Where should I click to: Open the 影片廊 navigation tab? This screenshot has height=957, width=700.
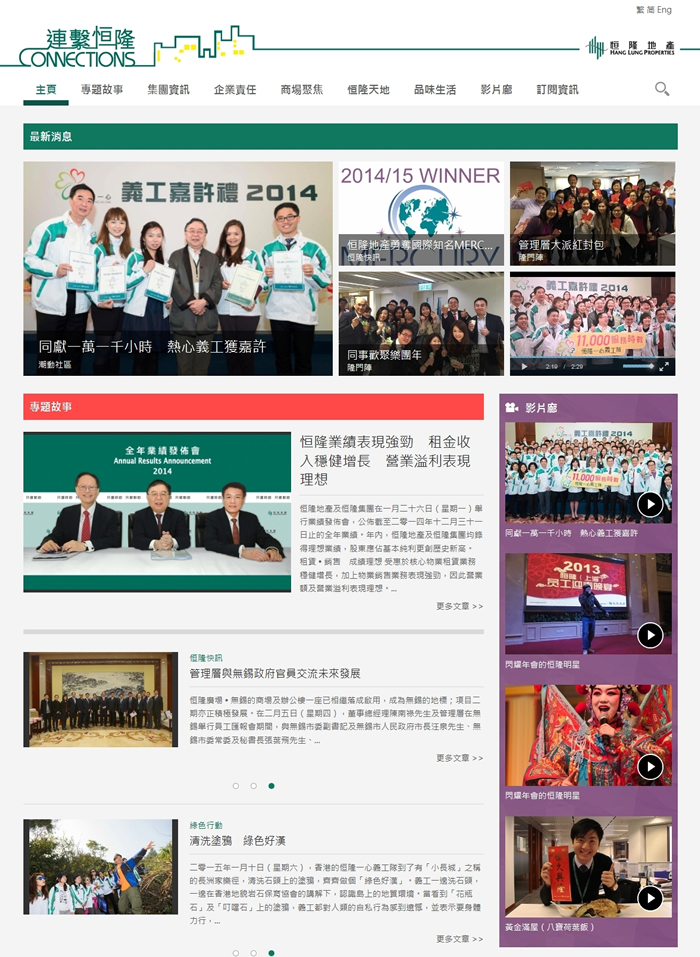tap(496, 90)
